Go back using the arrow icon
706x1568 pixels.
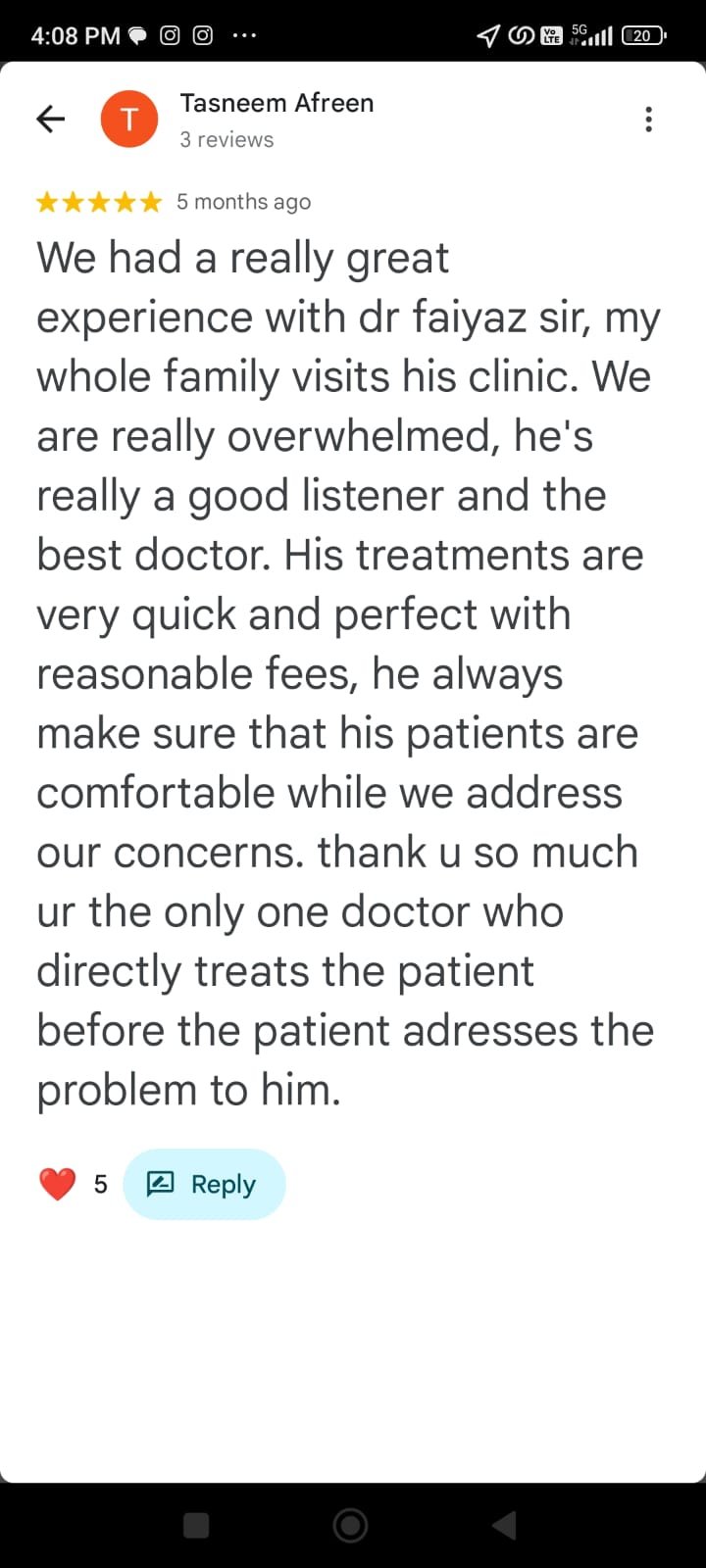click(50, 120)
